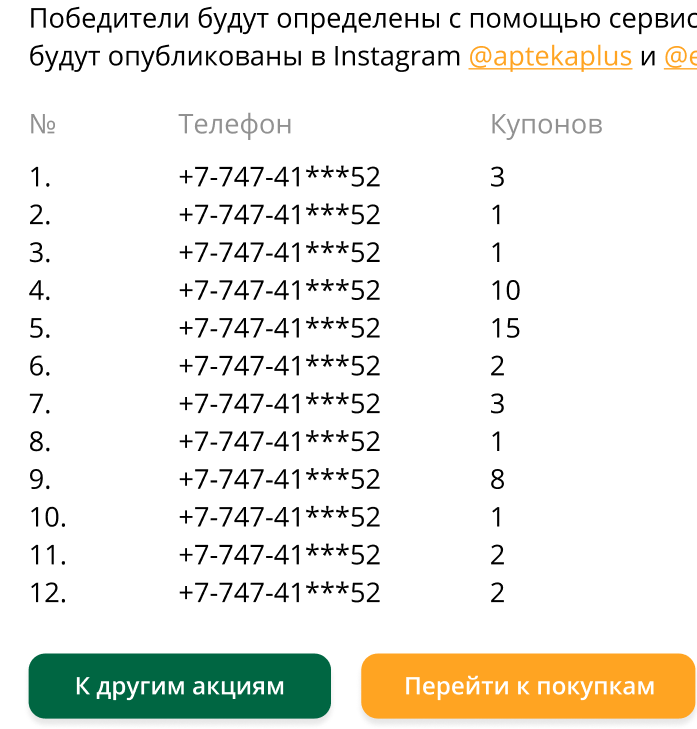The height and width of the screenshot is (729, 697).
Task: Tap the 'К другим акциям' button
Action: pyautogui.click(x=179, y=686)
